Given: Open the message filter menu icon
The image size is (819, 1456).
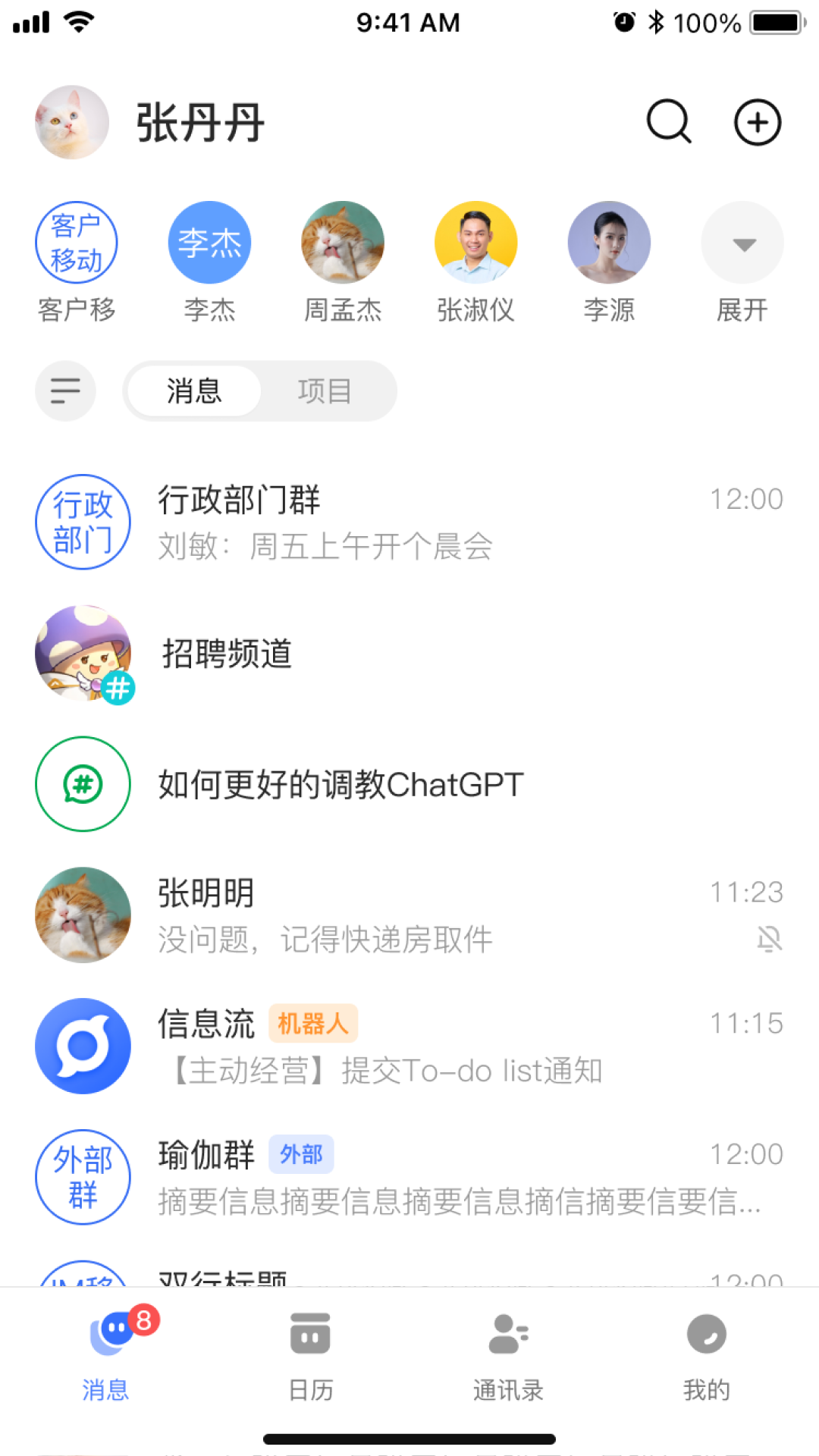Looking at the screenshot, I should tap(65, 391).
